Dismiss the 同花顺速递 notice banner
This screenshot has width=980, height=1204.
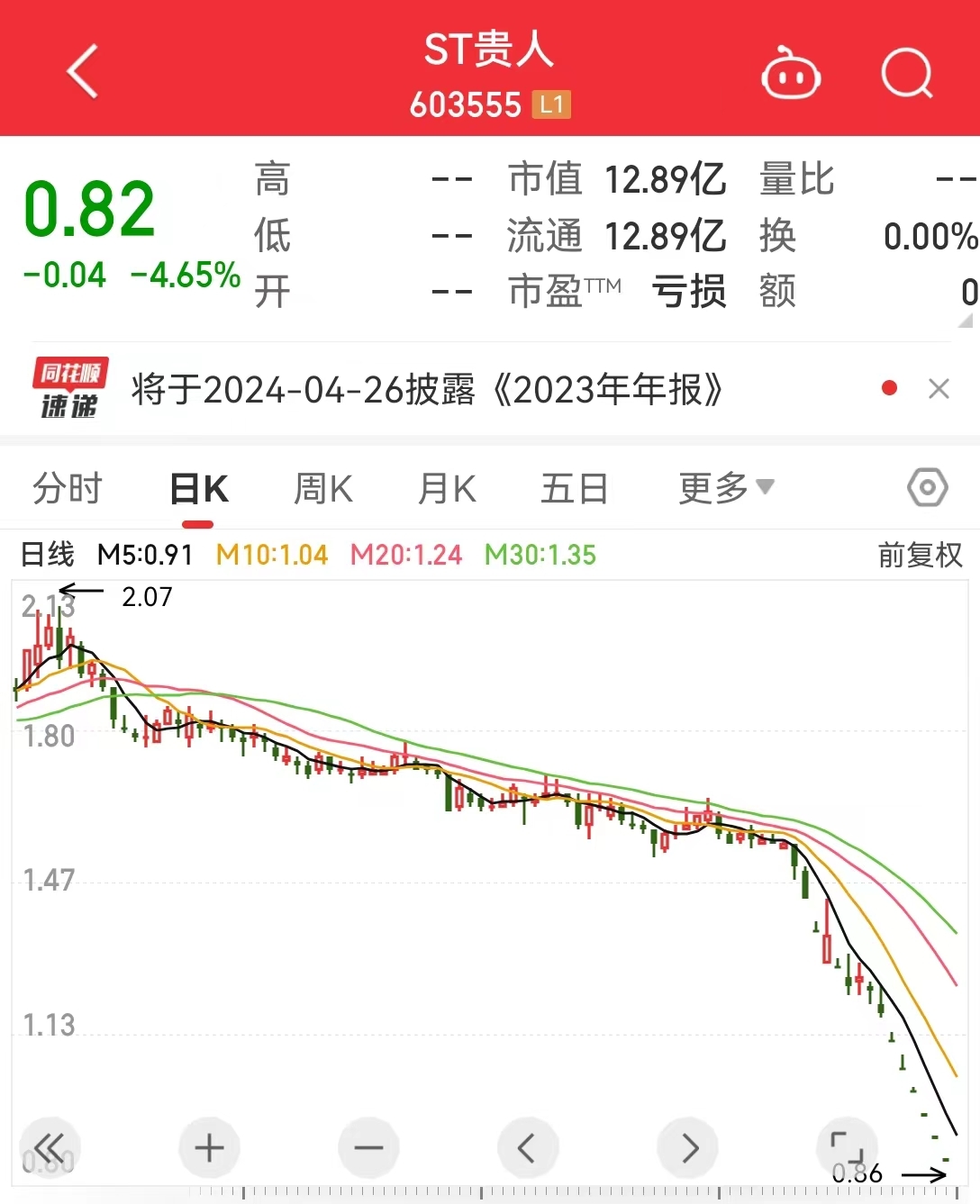point(939,389)
